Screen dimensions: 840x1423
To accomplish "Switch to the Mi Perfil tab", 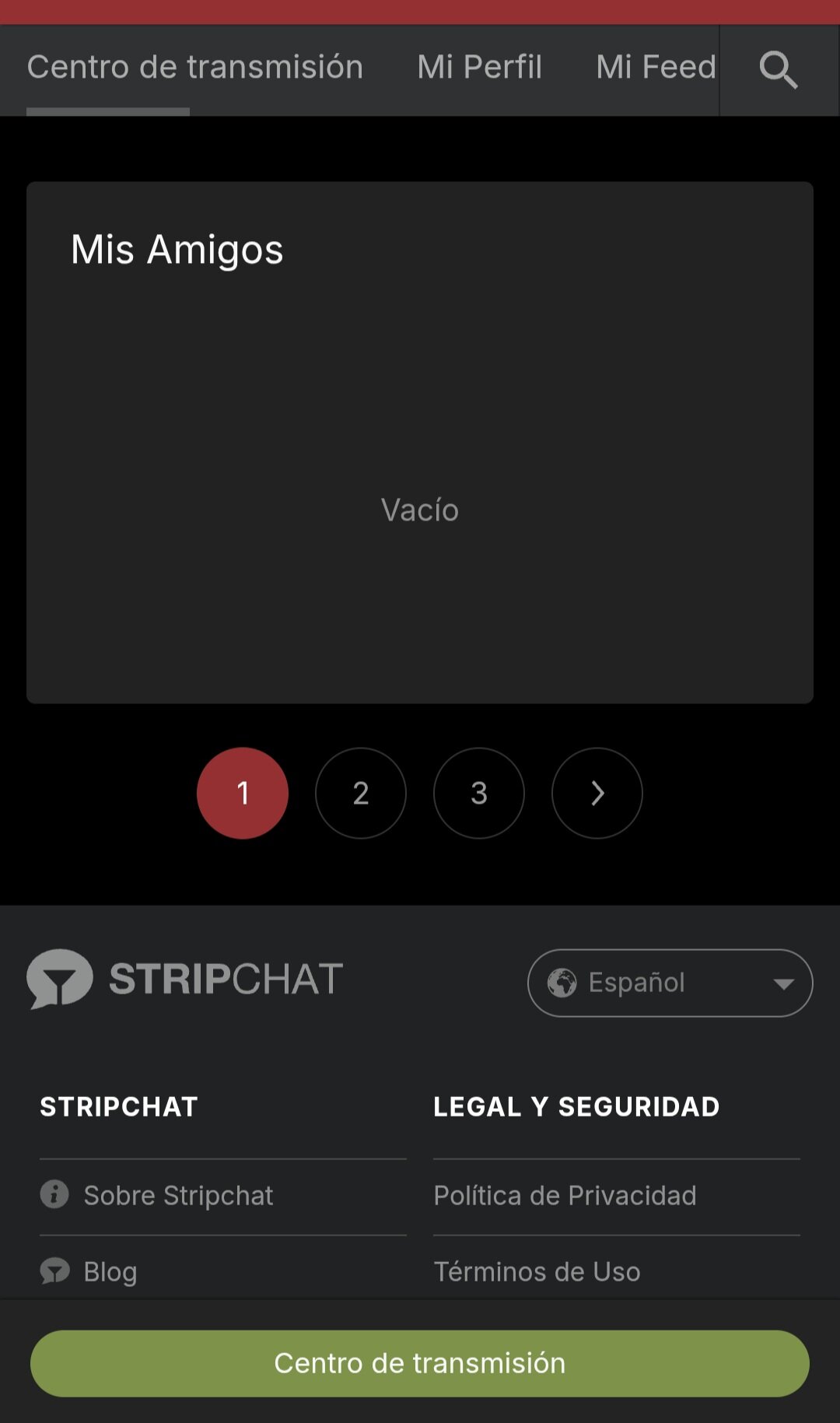I will pos(479,68).
